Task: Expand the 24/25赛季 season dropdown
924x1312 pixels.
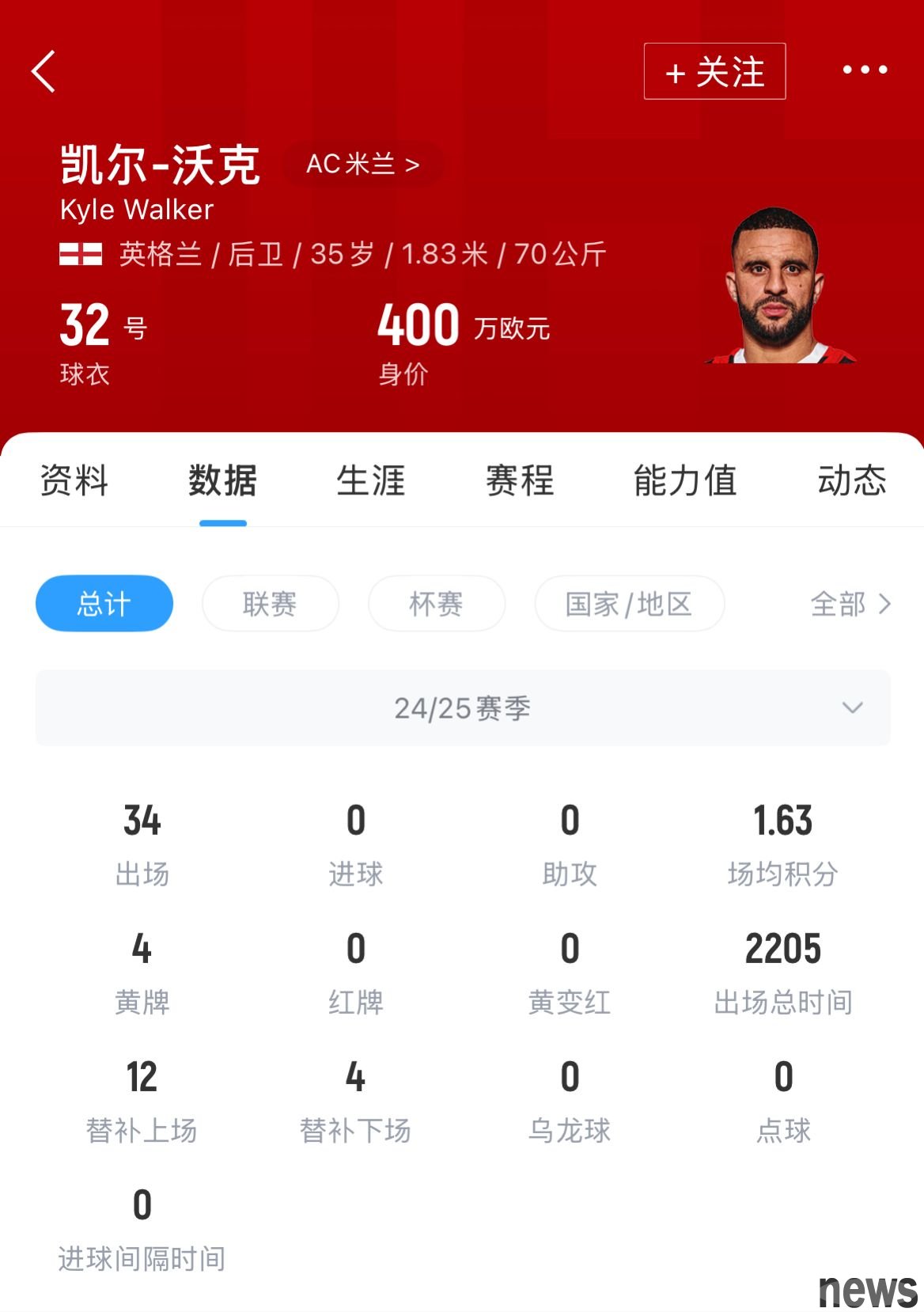Action: coord(463,707)
